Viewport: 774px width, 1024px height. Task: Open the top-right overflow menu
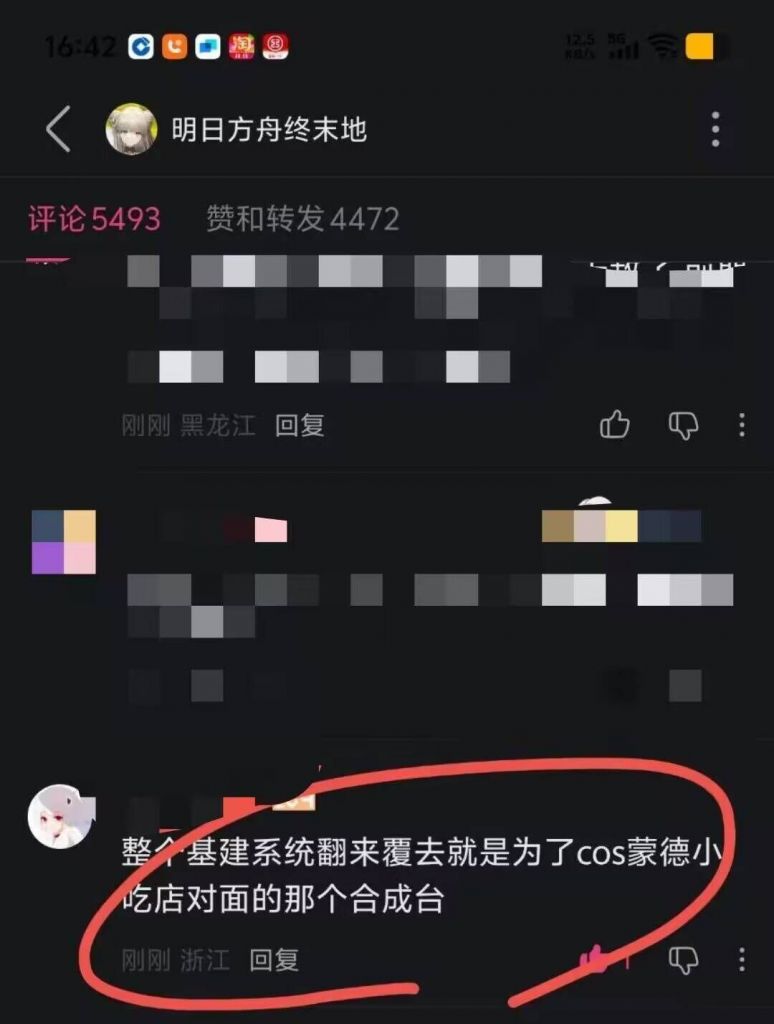click(715, 130)
